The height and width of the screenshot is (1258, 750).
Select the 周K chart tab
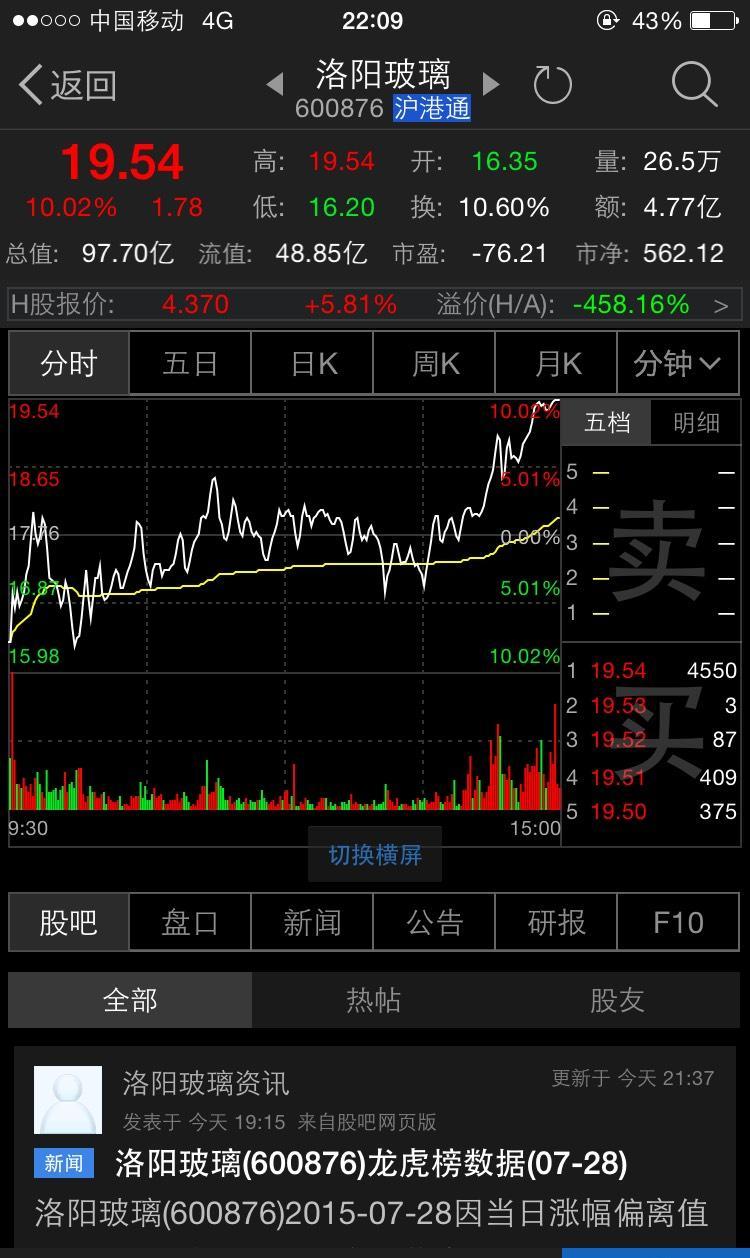point(435,364)
